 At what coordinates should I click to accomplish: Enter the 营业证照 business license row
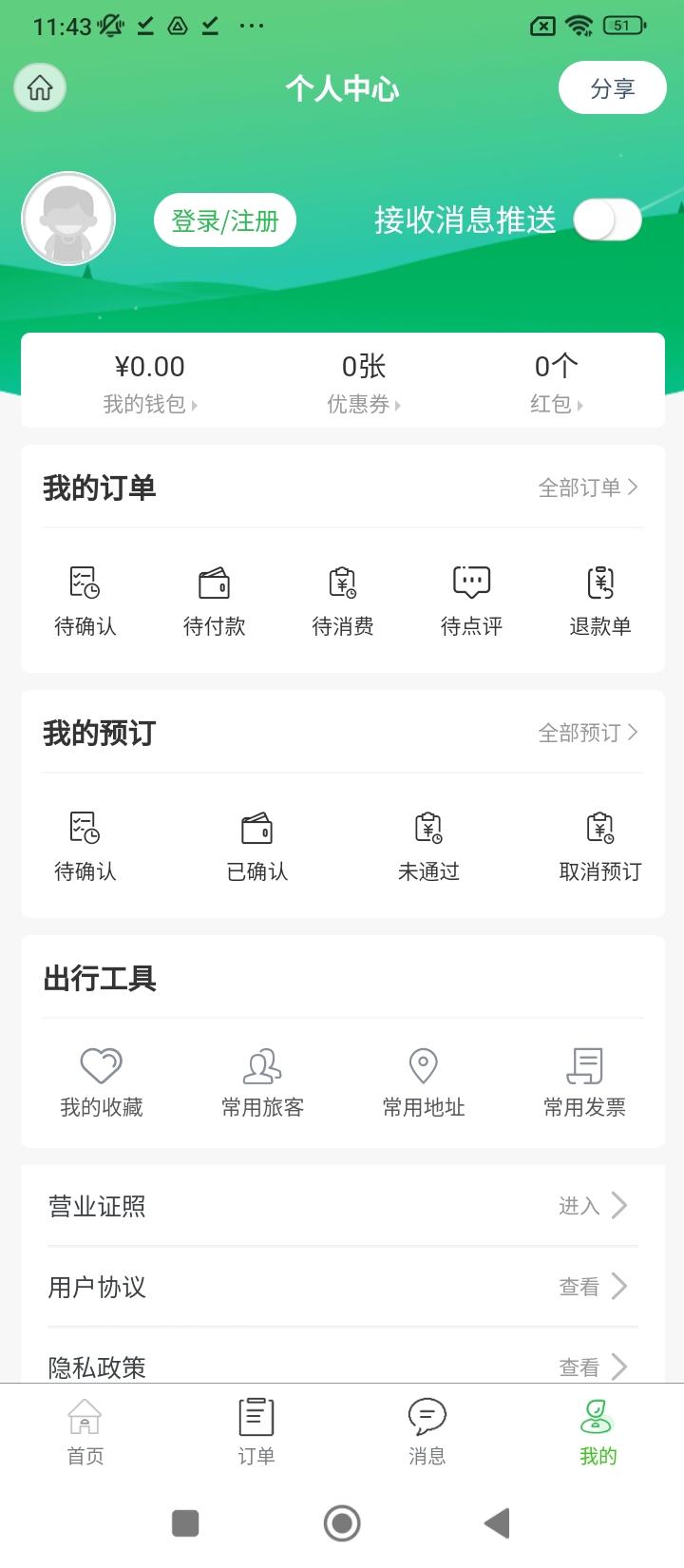pos(342,1206)
